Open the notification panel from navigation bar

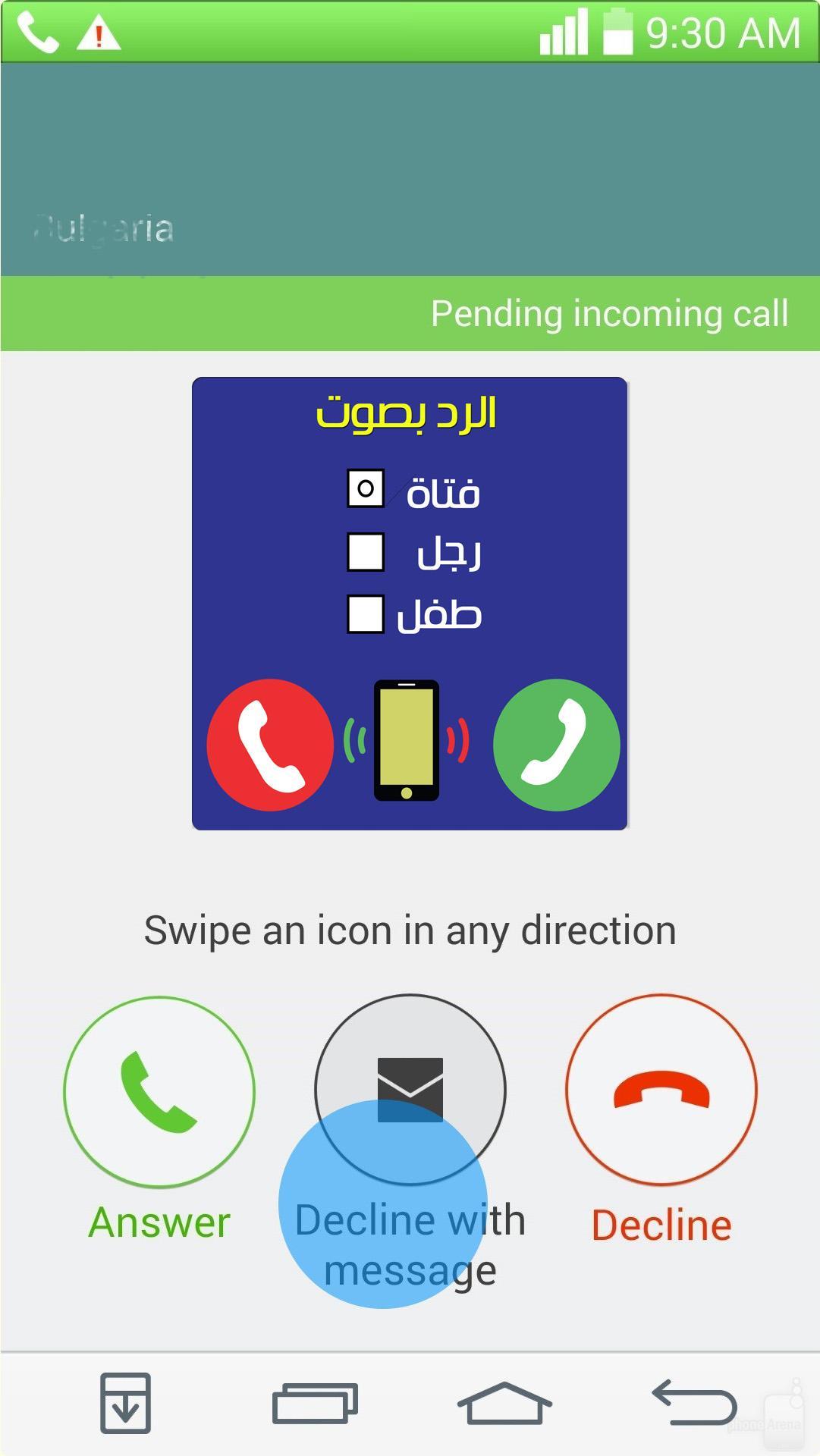(125, 1403)
